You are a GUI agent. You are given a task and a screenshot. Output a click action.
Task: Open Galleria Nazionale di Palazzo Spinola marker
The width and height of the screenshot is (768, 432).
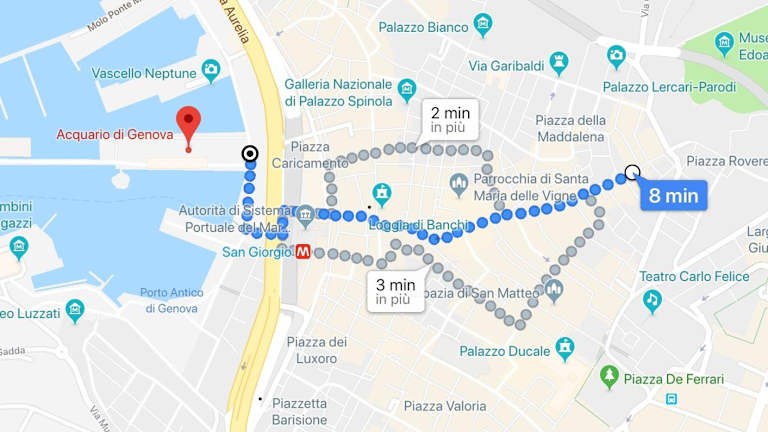[406, 91]
